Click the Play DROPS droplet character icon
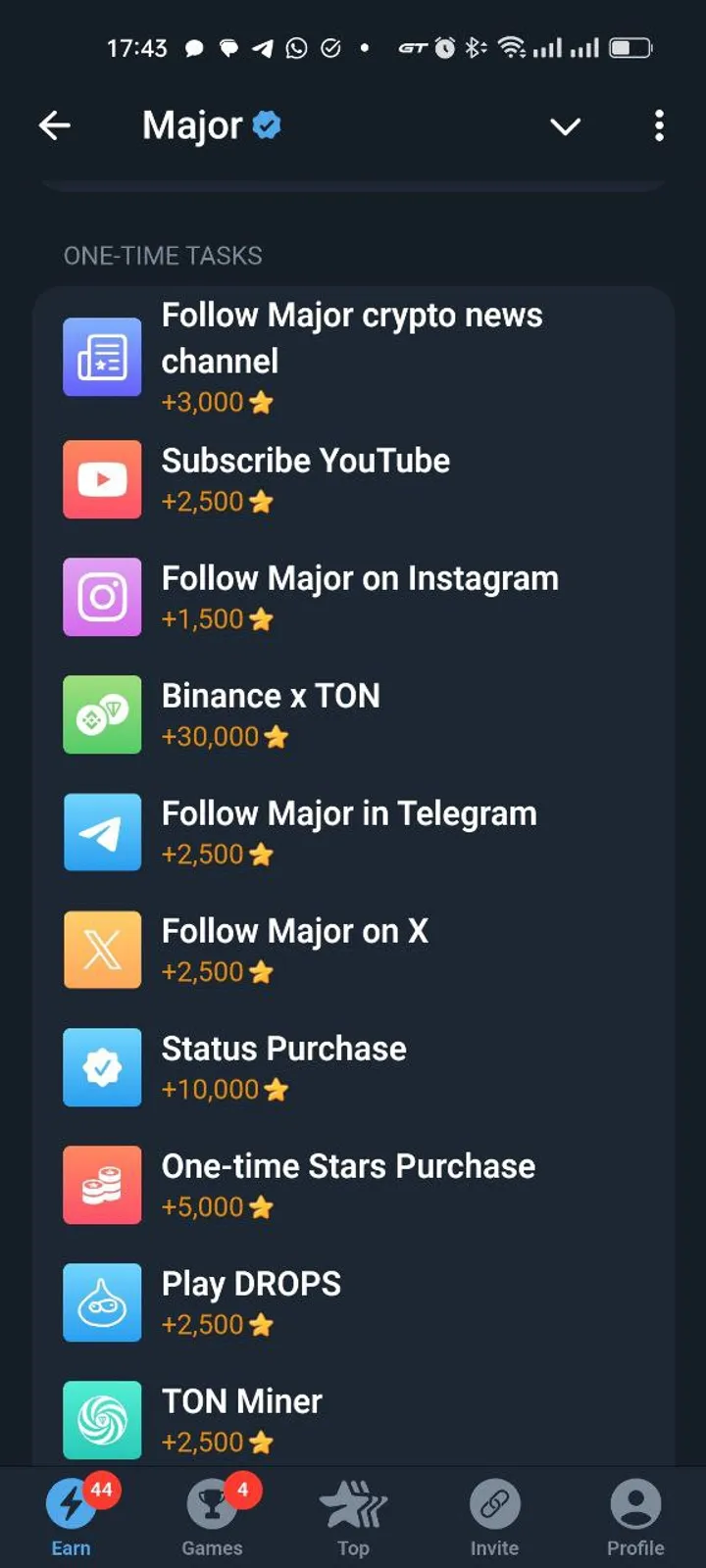 (102, 1302)
